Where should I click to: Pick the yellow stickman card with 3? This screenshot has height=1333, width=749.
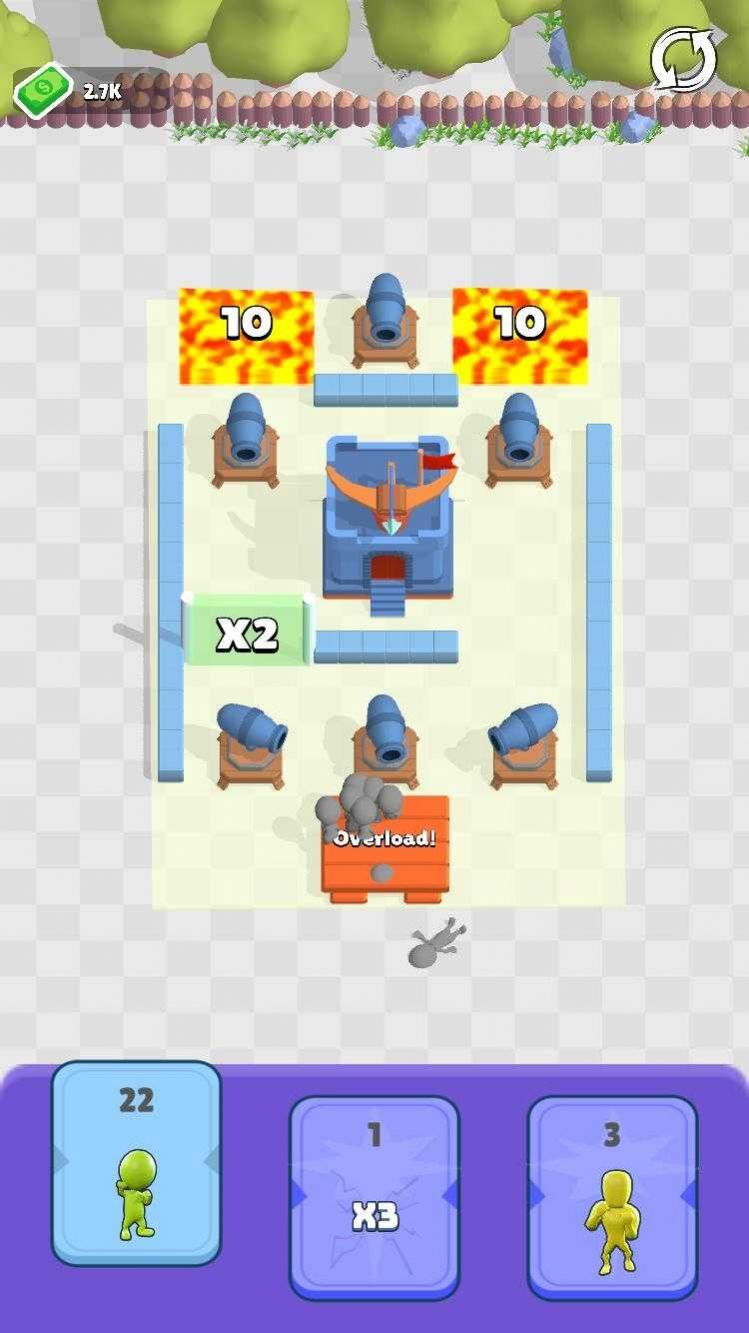[x=612, y=1197]
